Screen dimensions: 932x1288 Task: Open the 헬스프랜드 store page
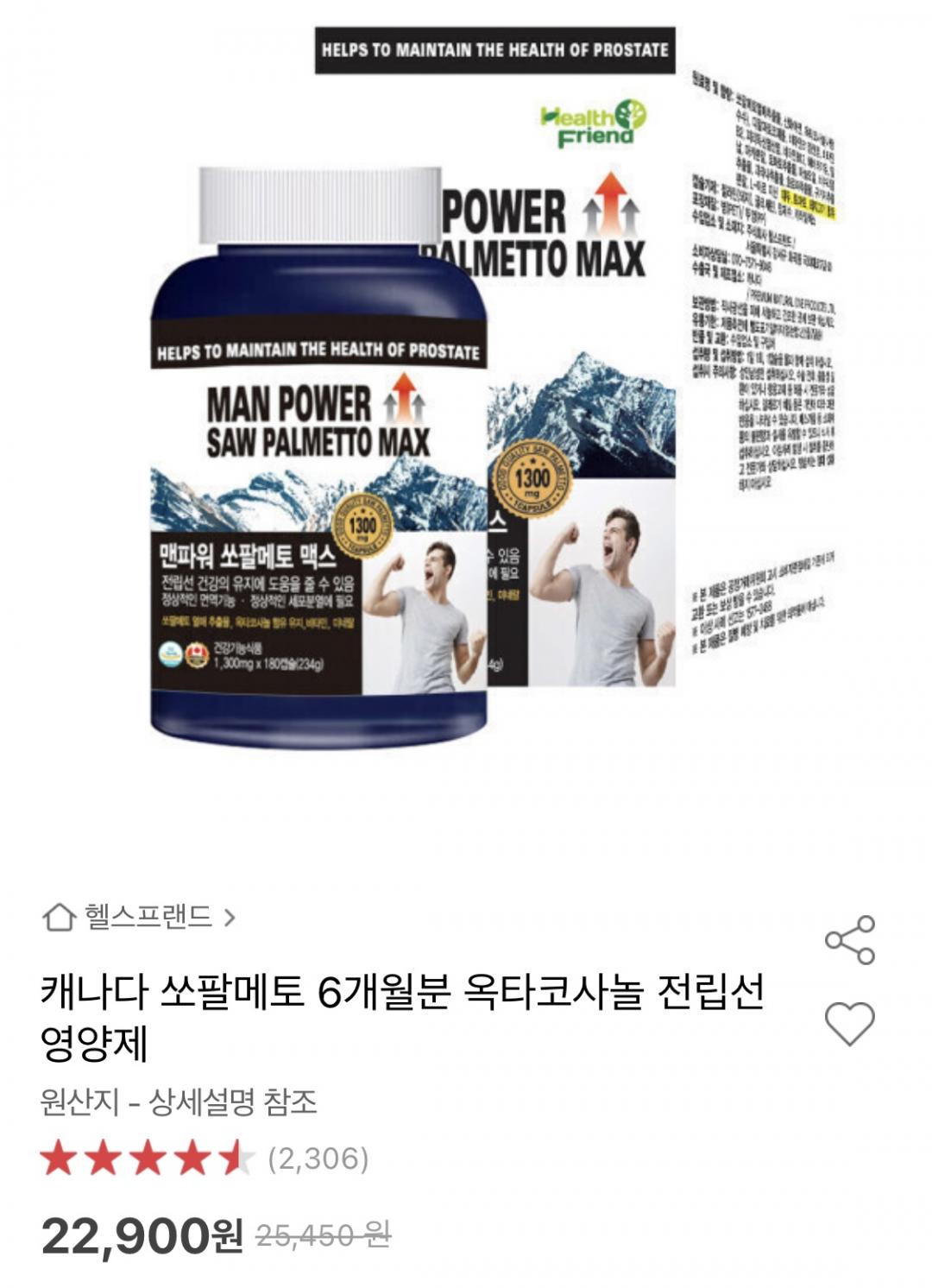click(138, 917)
